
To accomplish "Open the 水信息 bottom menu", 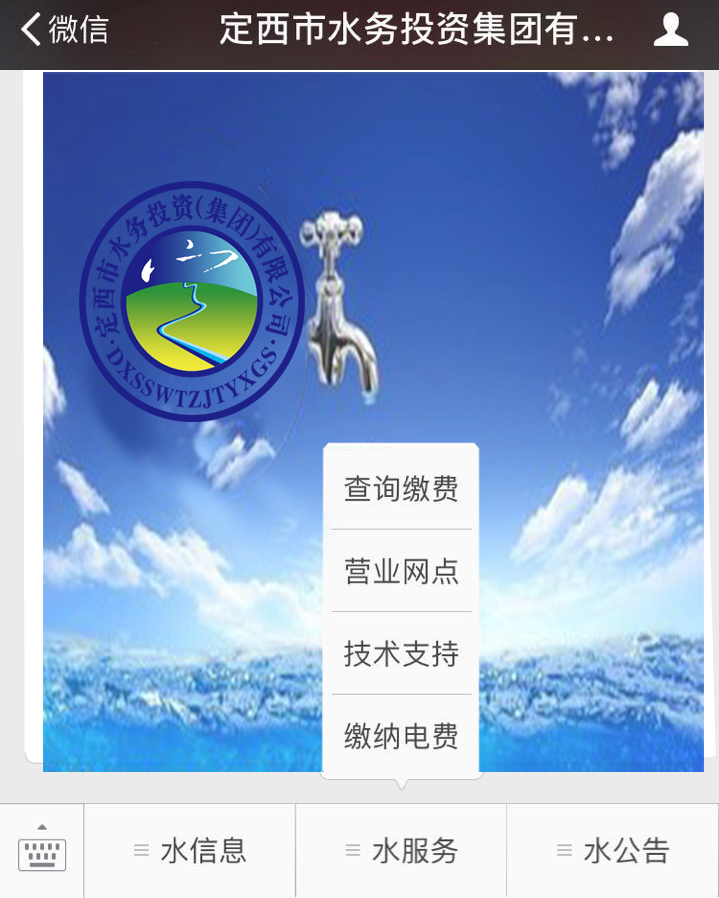I will [x=190, y=851].
